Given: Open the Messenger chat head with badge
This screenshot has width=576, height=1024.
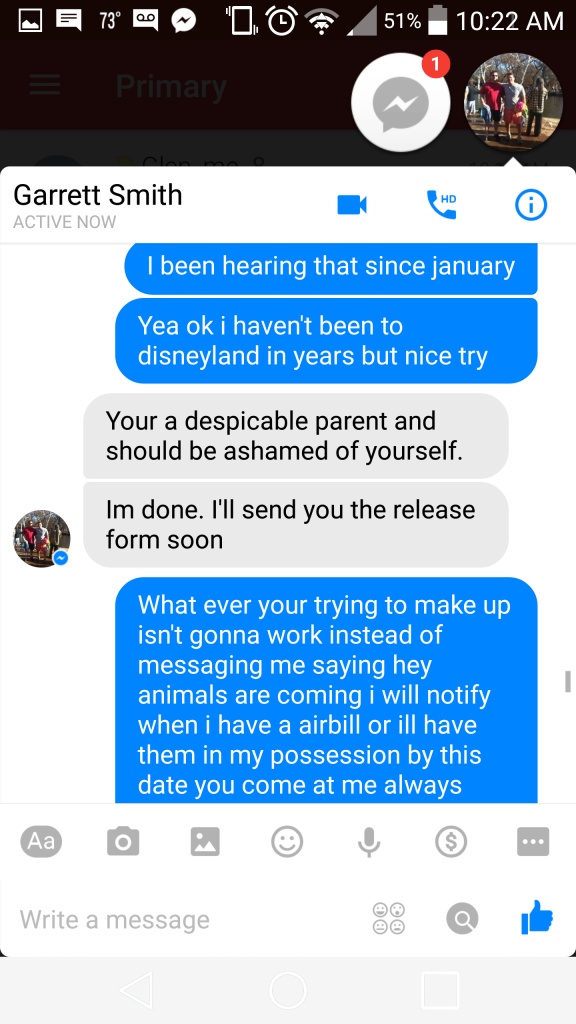Looking at the screenshot, I should (401, 103).
